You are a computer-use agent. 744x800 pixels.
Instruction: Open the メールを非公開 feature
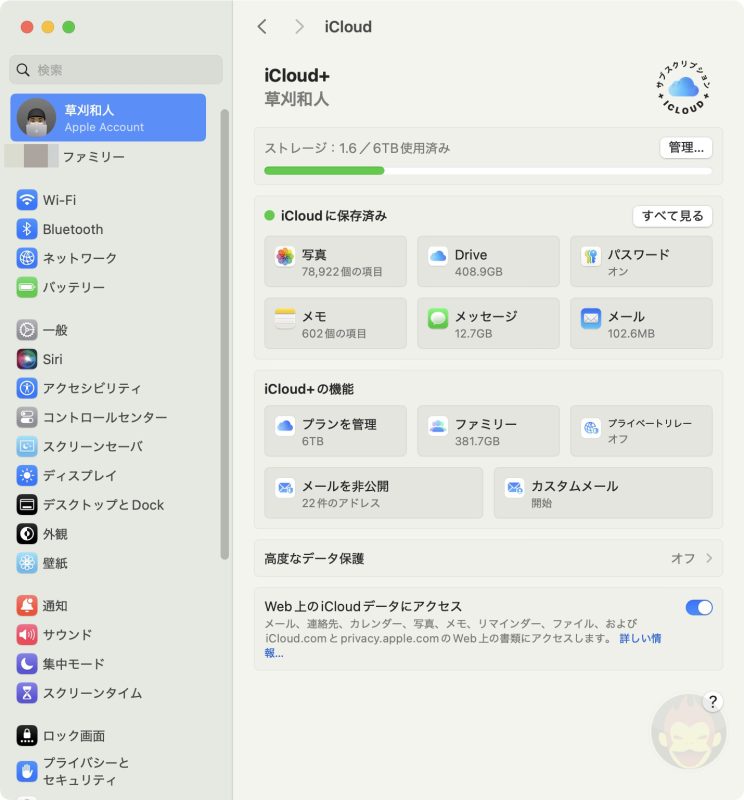(x=373, y=492)
